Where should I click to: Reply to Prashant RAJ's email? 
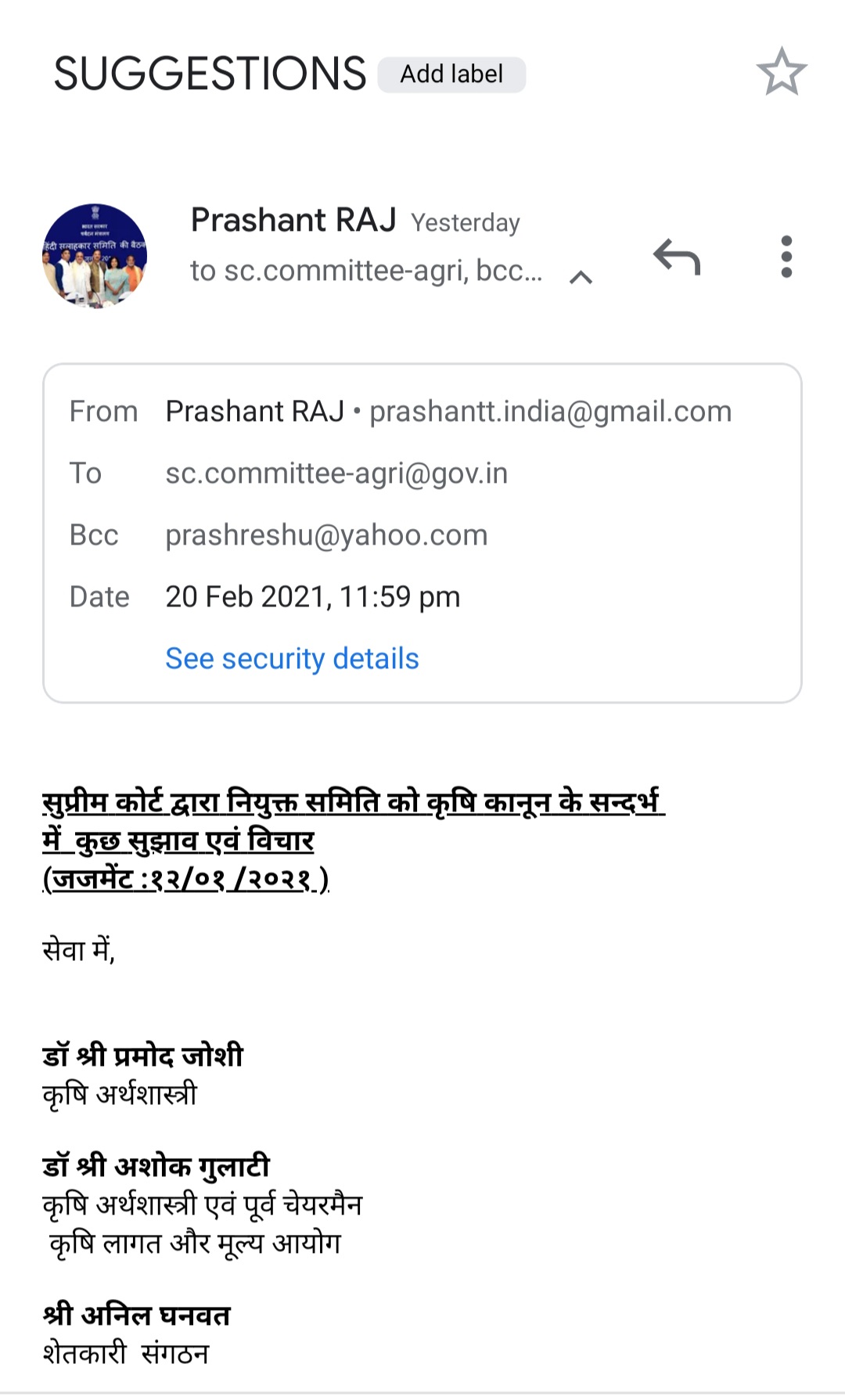coord(677,257)
